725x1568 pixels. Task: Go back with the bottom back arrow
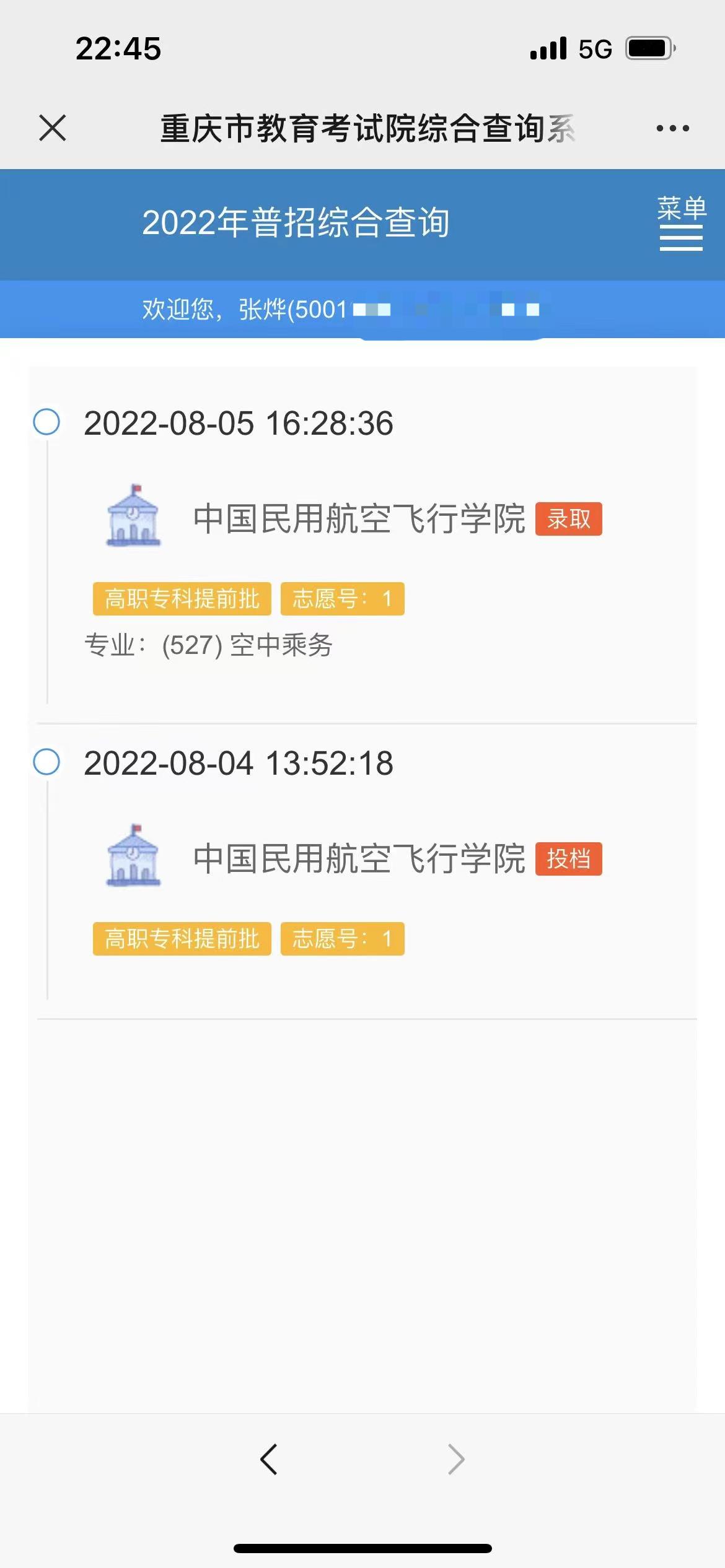click(x=268, y=1459)
